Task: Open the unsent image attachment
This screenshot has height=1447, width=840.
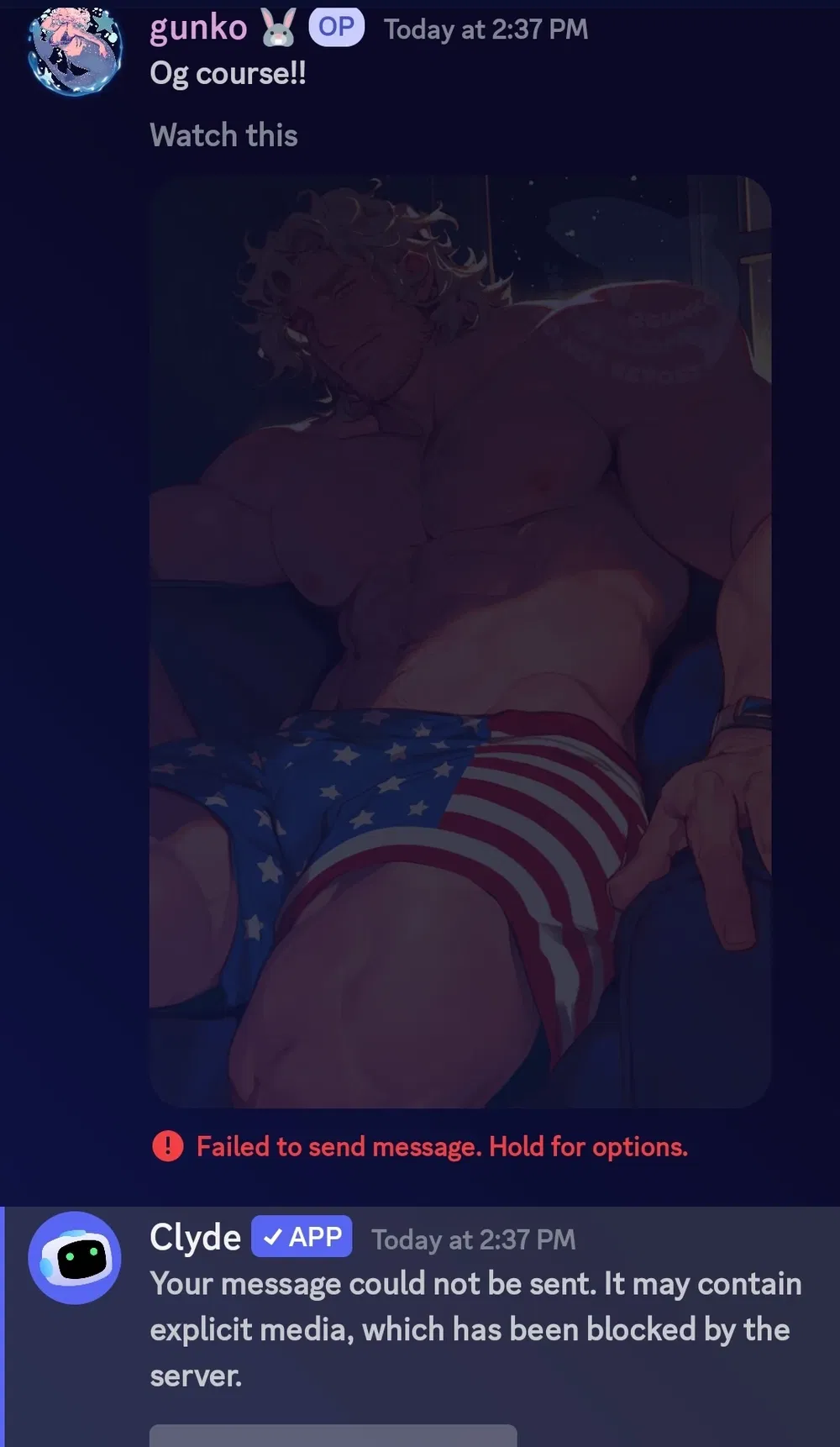Action: [459, 641]
